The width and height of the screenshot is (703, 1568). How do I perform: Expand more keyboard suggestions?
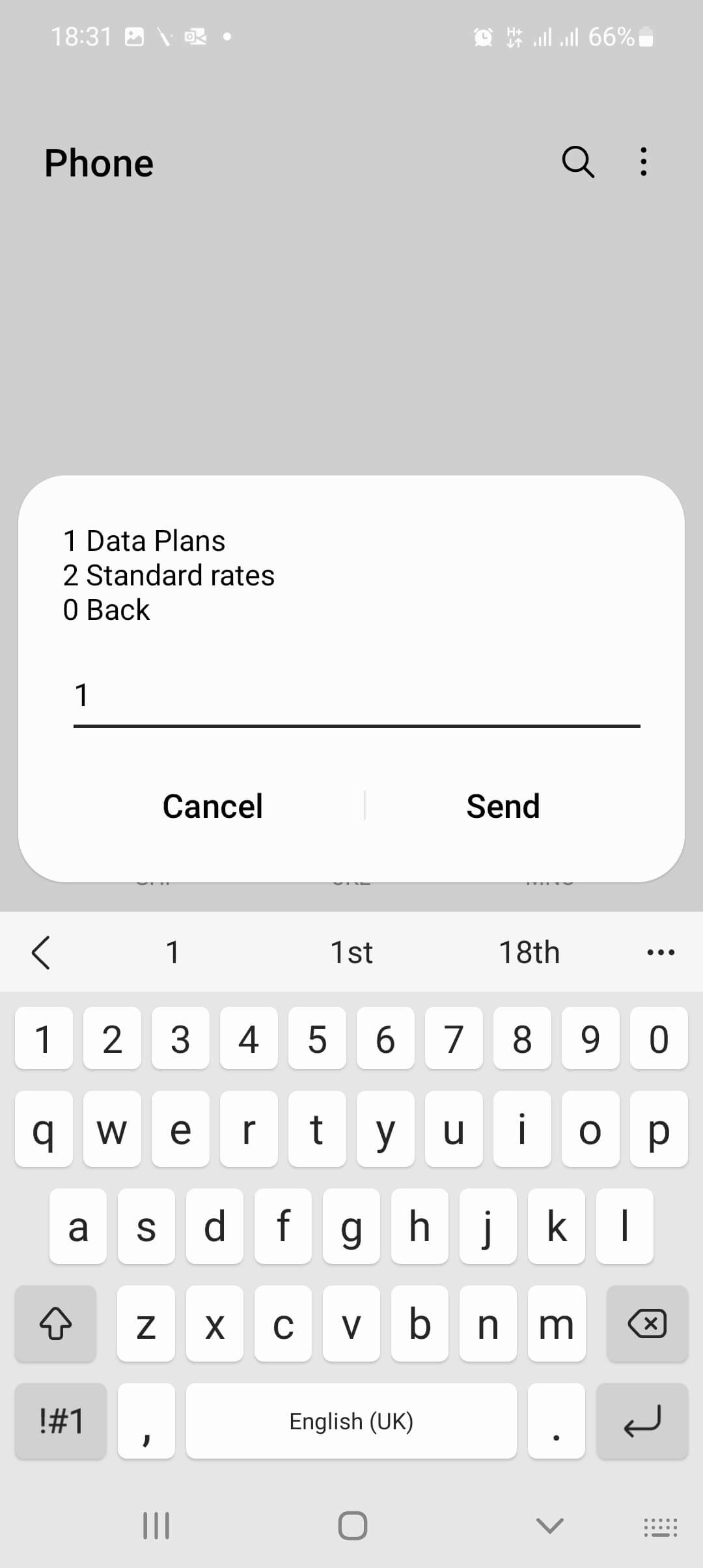click(661, 952)
